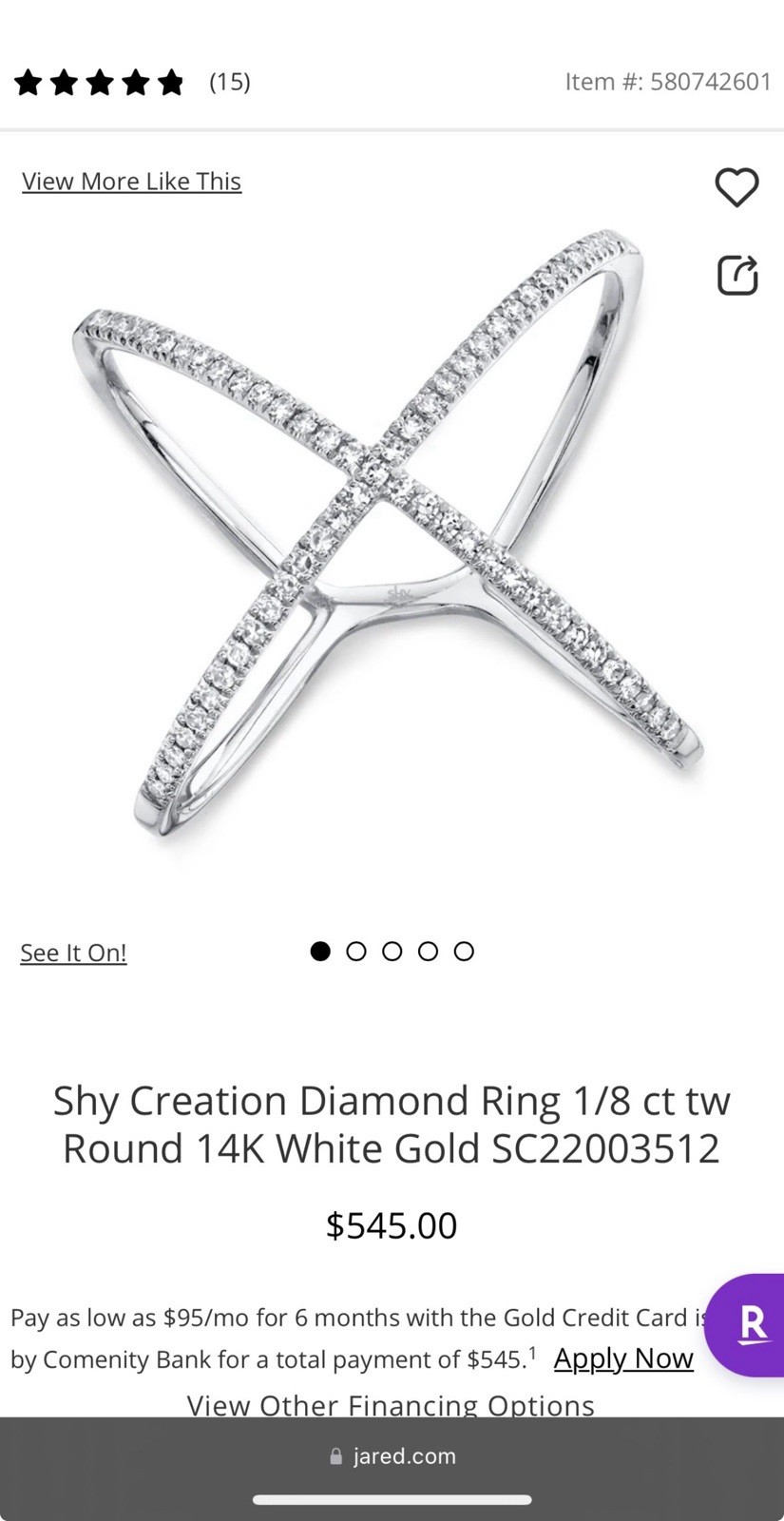The height and width of the screenshot is (1521, 784).
Task: Tap the footnote superscript after $545
Action: [x=532, y=1351]
